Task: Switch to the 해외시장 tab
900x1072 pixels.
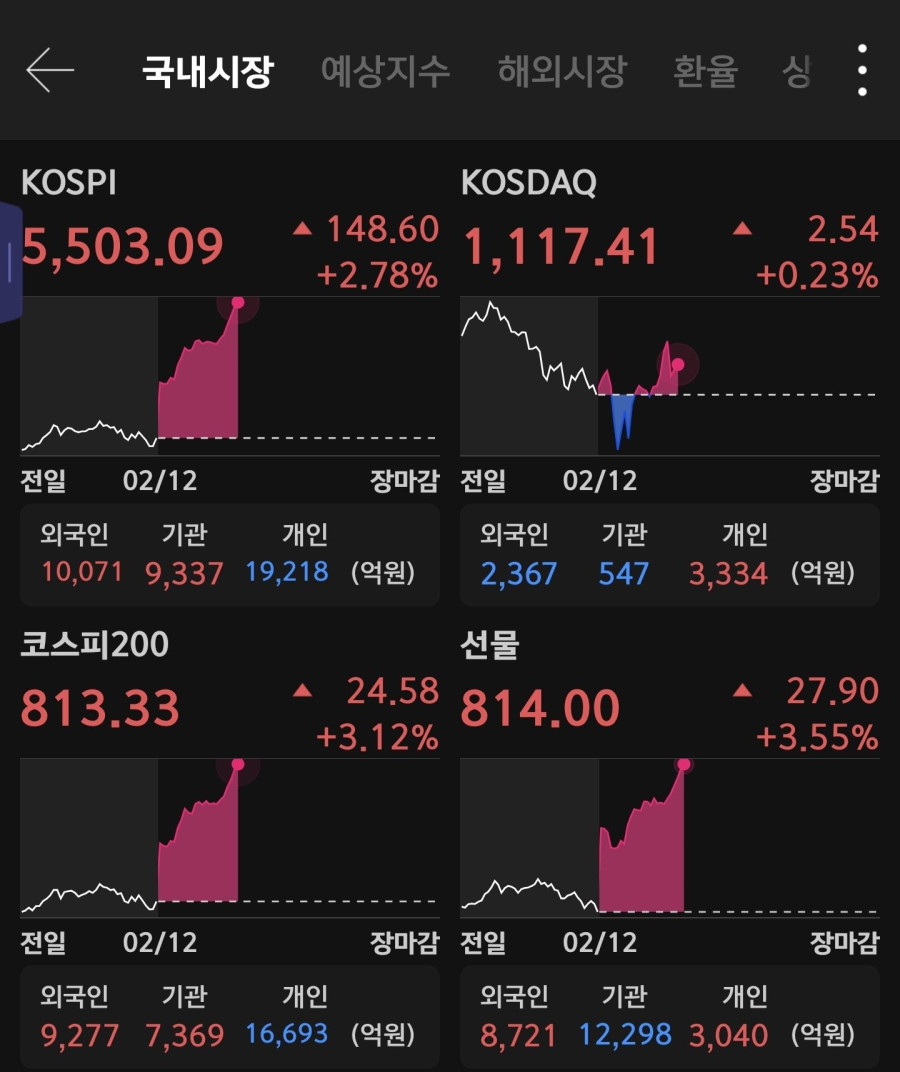Action: click(x=562, y=72)
